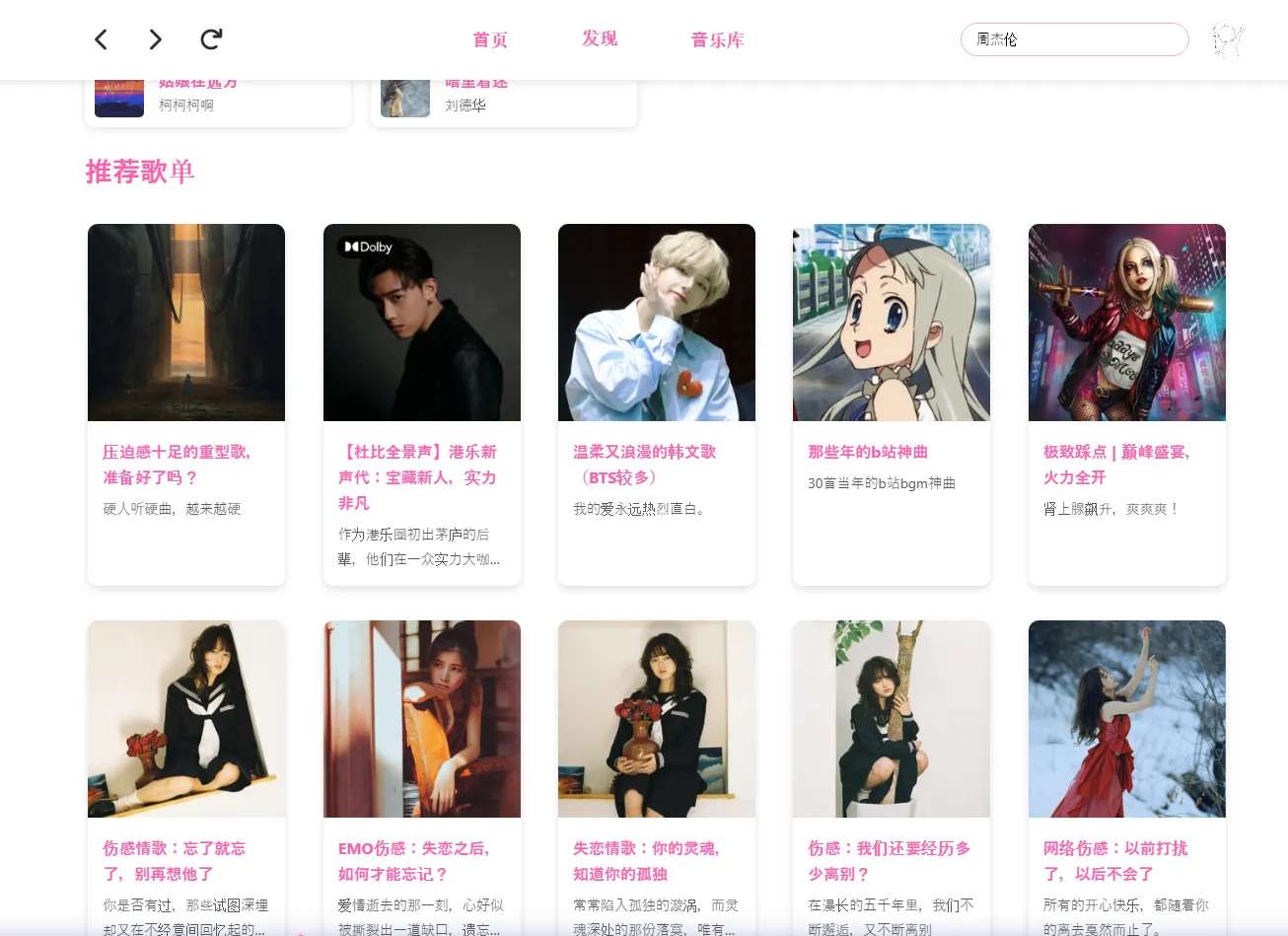Refresh the page
Image resolution: width=1288 pixels, height=936 pixels.
[211, 39]
